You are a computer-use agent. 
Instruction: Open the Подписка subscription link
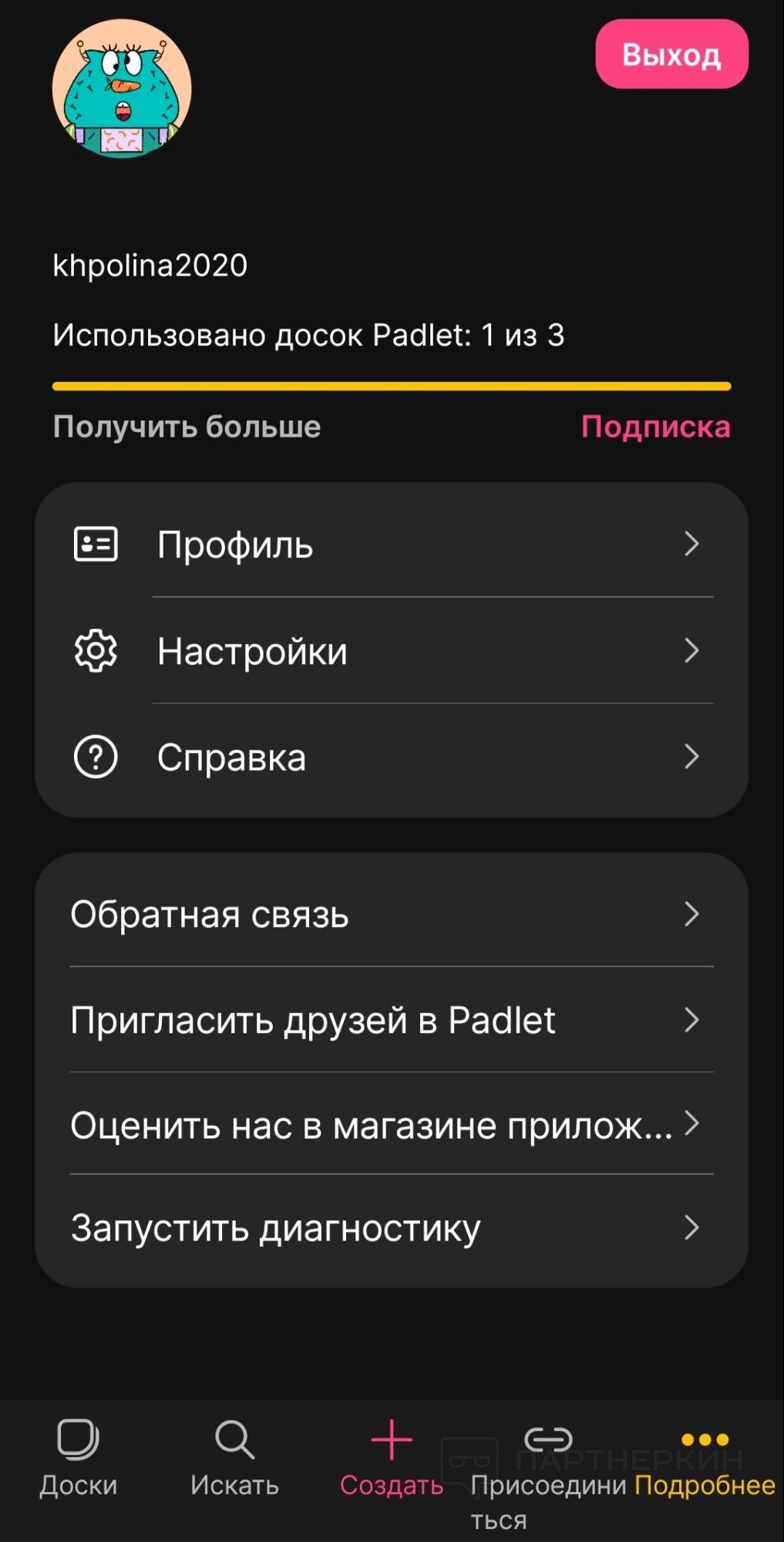pyautogui.click(x=655, y=427)
